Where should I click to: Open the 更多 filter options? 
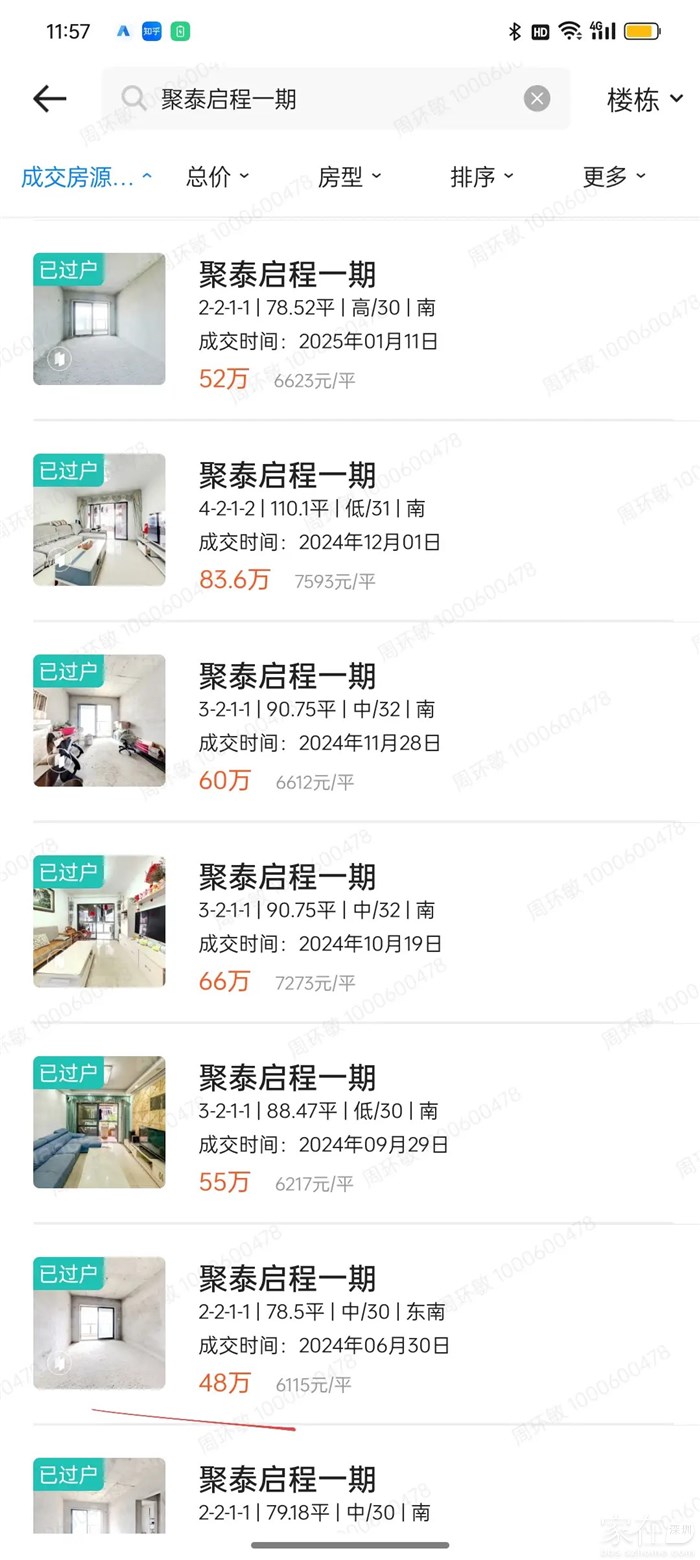tap(613, 177)
